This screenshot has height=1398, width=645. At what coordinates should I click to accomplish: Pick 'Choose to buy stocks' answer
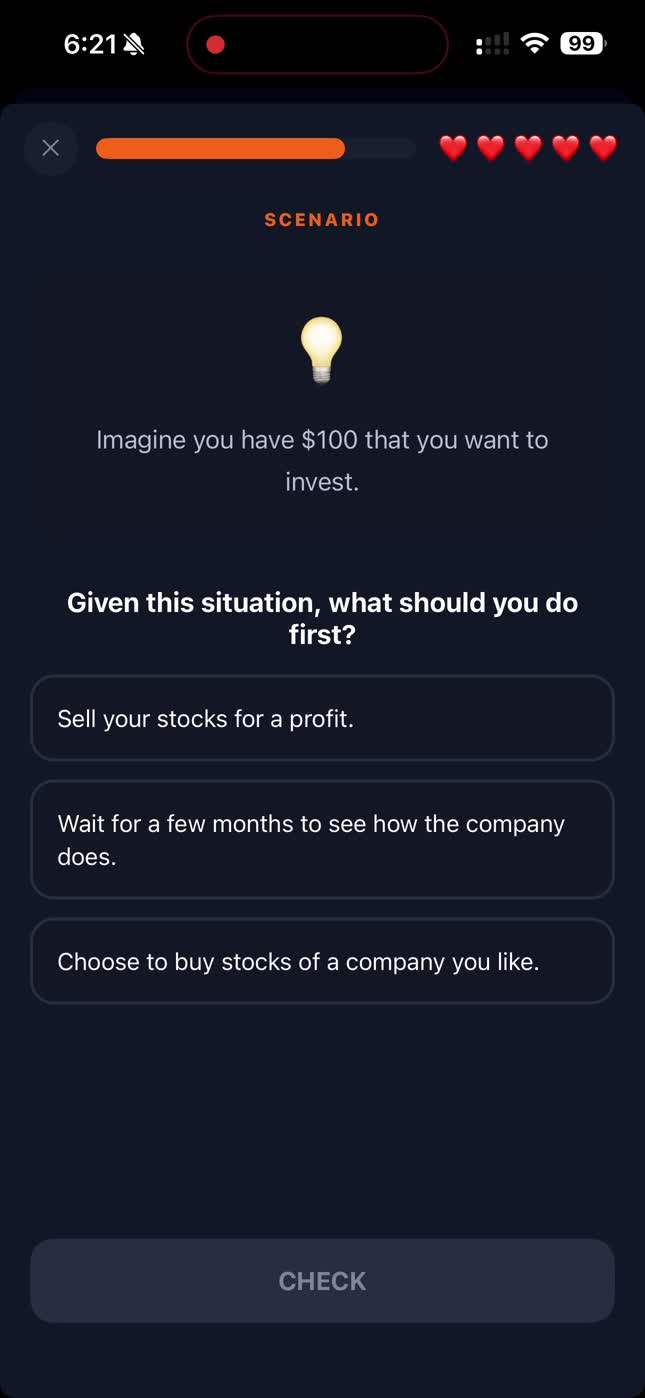[x=322, y=961]
